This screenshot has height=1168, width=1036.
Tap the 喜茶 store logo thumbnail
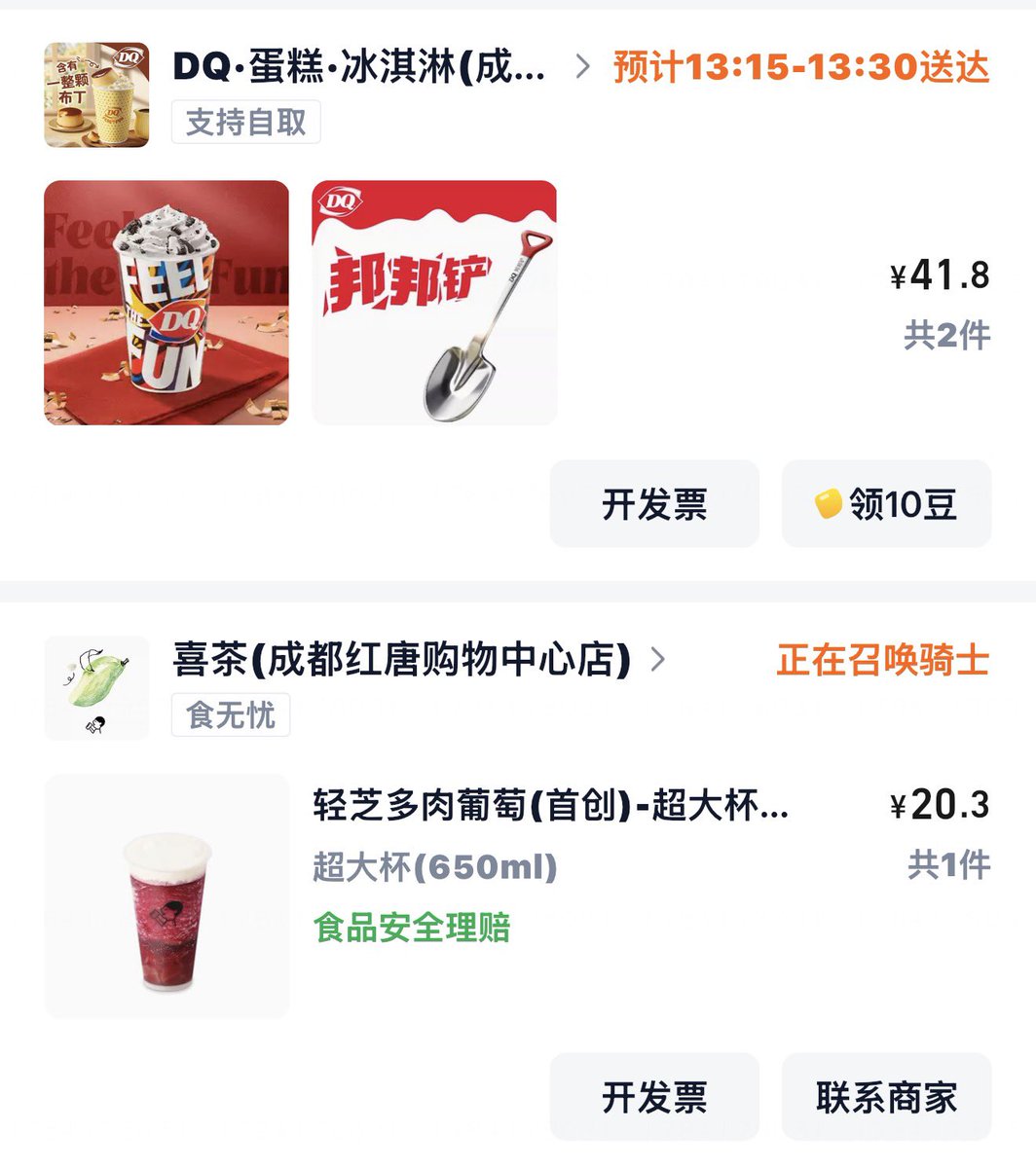click(x=96, y=688)
